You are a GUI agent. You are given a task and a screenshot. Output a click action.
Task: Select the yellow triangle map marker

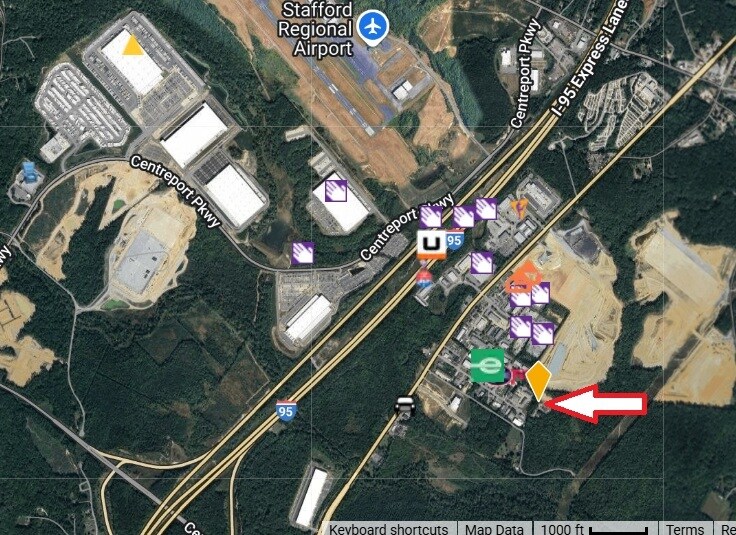coord(132,44)
